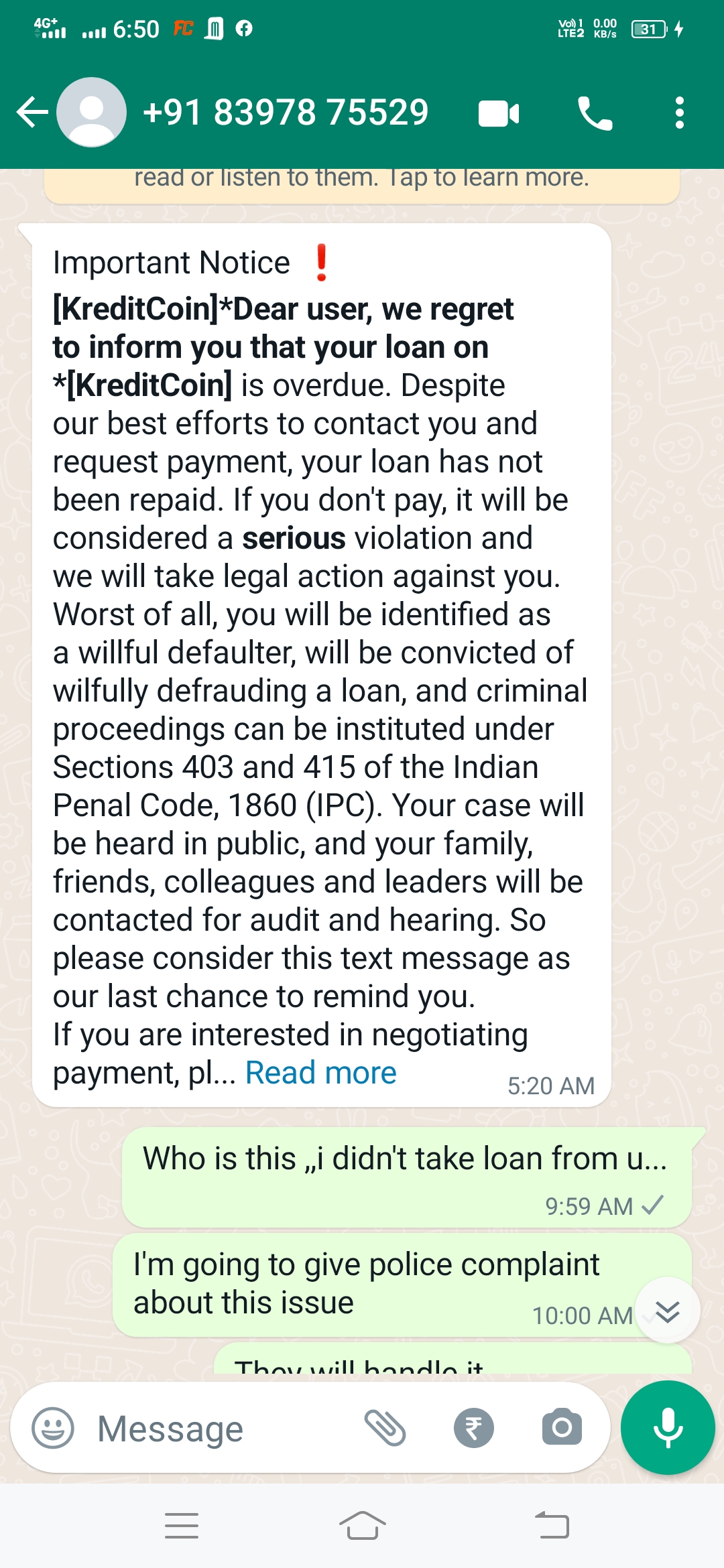Start a video call
The image size is (724, 1568).
pos(499,113)
